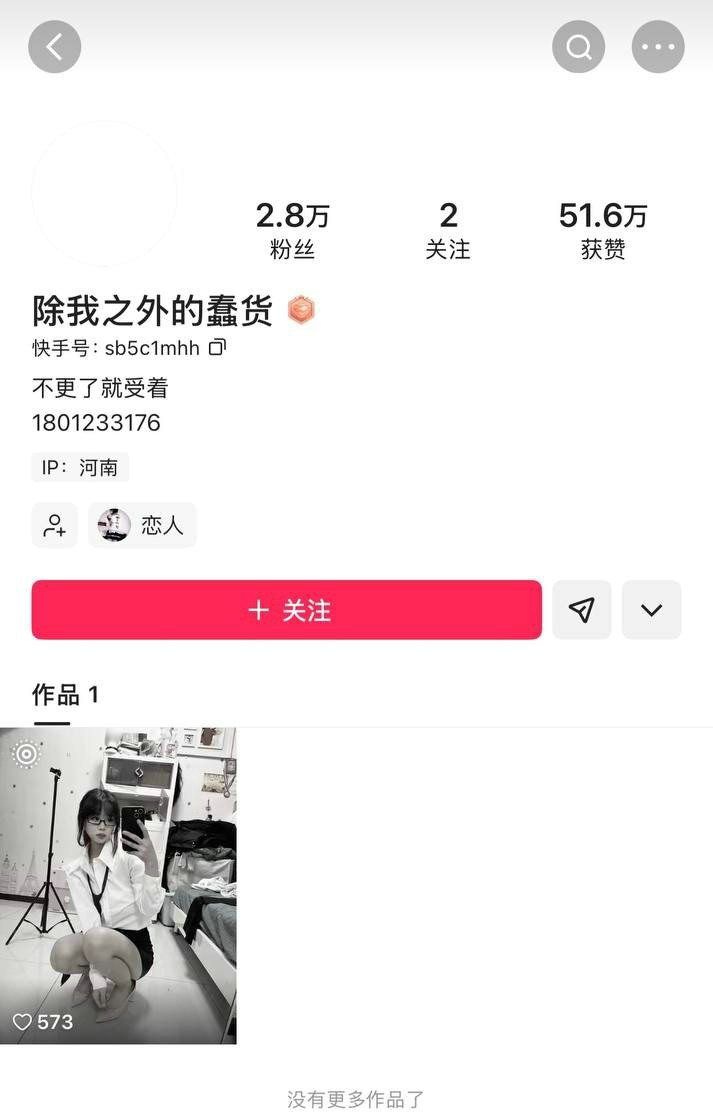Tap the red 关注 follow button
713x1120 pixels.
click(287, 610)
